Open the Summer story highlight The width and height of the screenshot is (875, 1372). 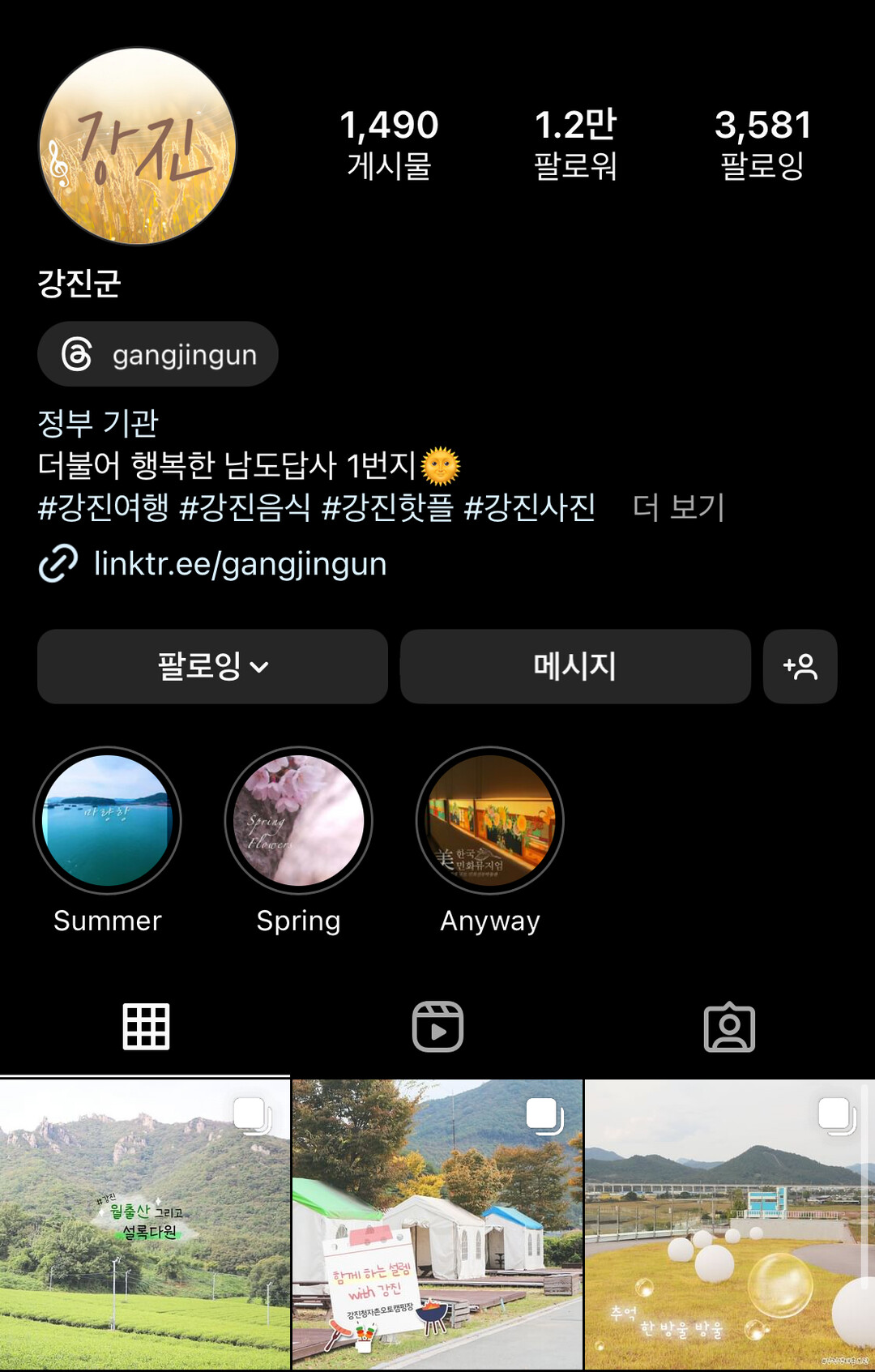pos(107,820)
